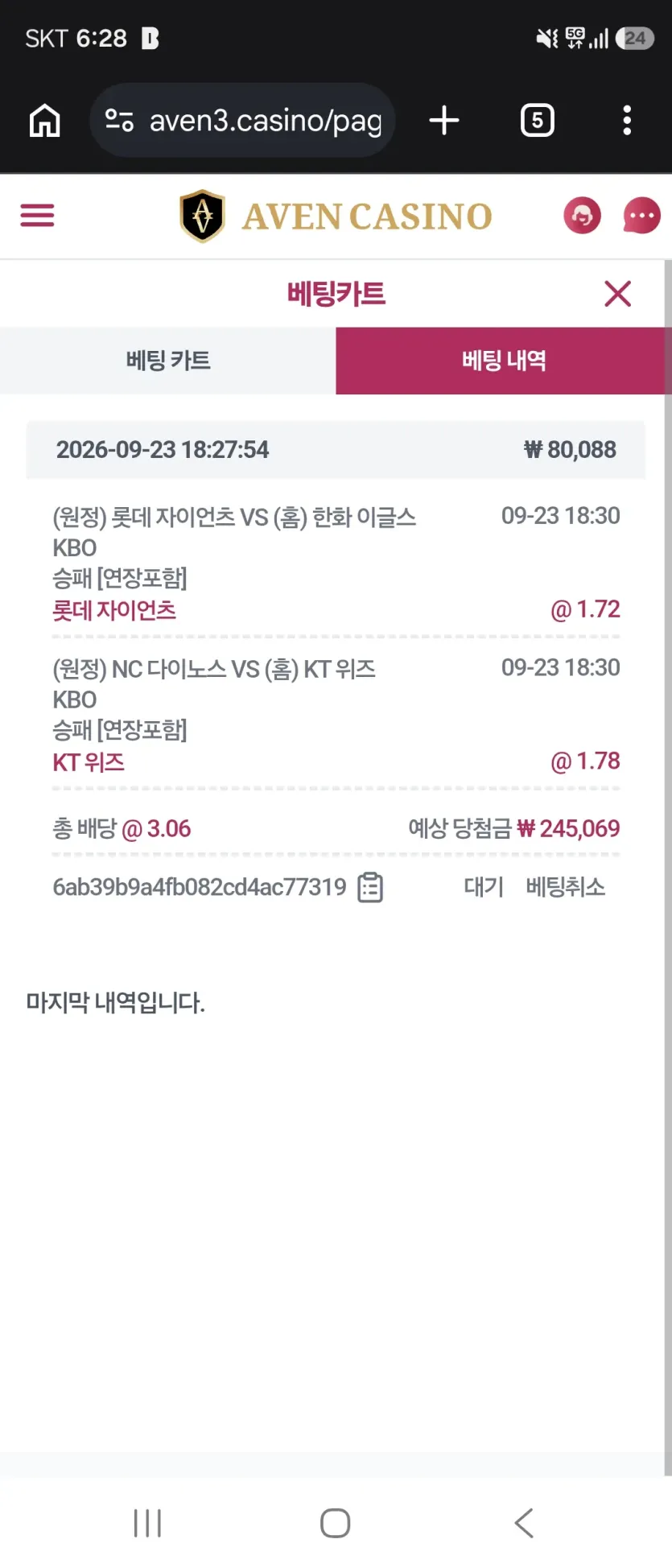Switch to the 베팅 카트 tab
The image size is (672, 1568).
pos(168,361)
